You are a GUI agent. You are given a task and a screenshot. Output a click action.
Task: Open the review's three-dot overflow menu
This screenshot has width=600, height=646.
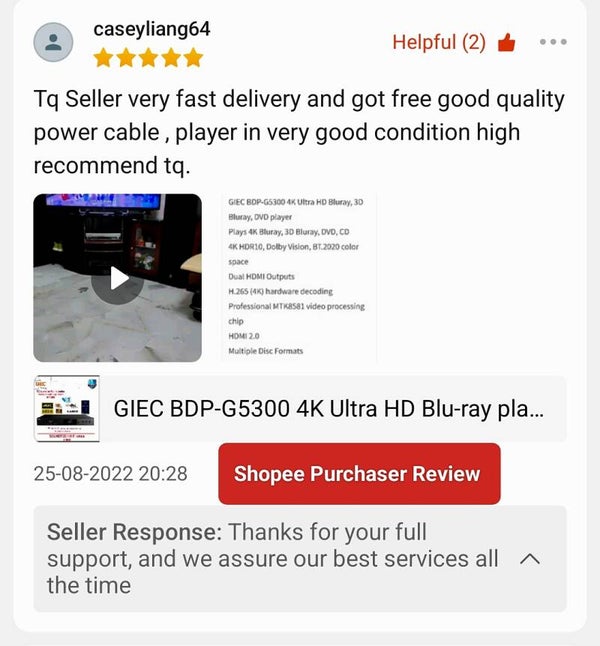[x=553, y=42]
